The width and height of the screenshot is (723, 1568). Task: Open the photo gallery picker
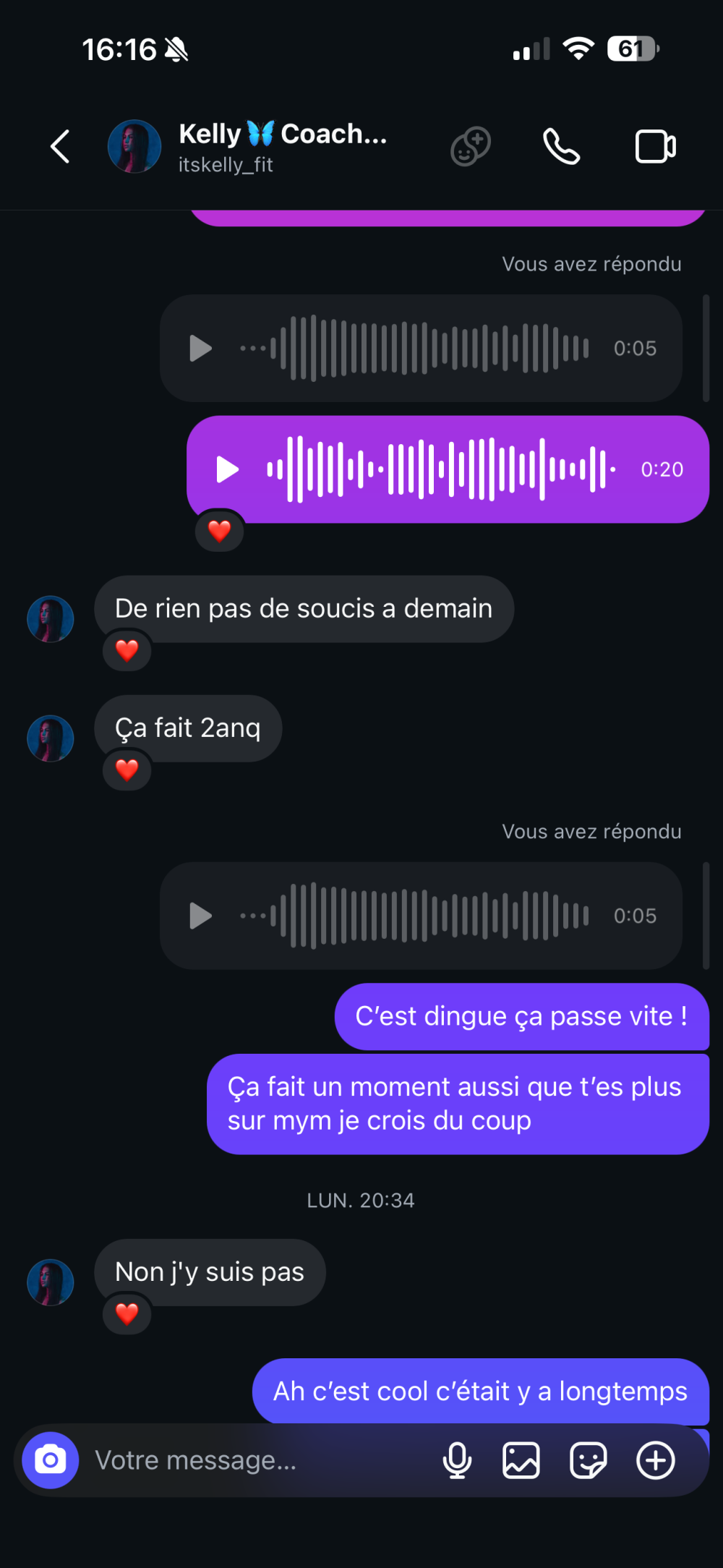(x=521, y=1460)
